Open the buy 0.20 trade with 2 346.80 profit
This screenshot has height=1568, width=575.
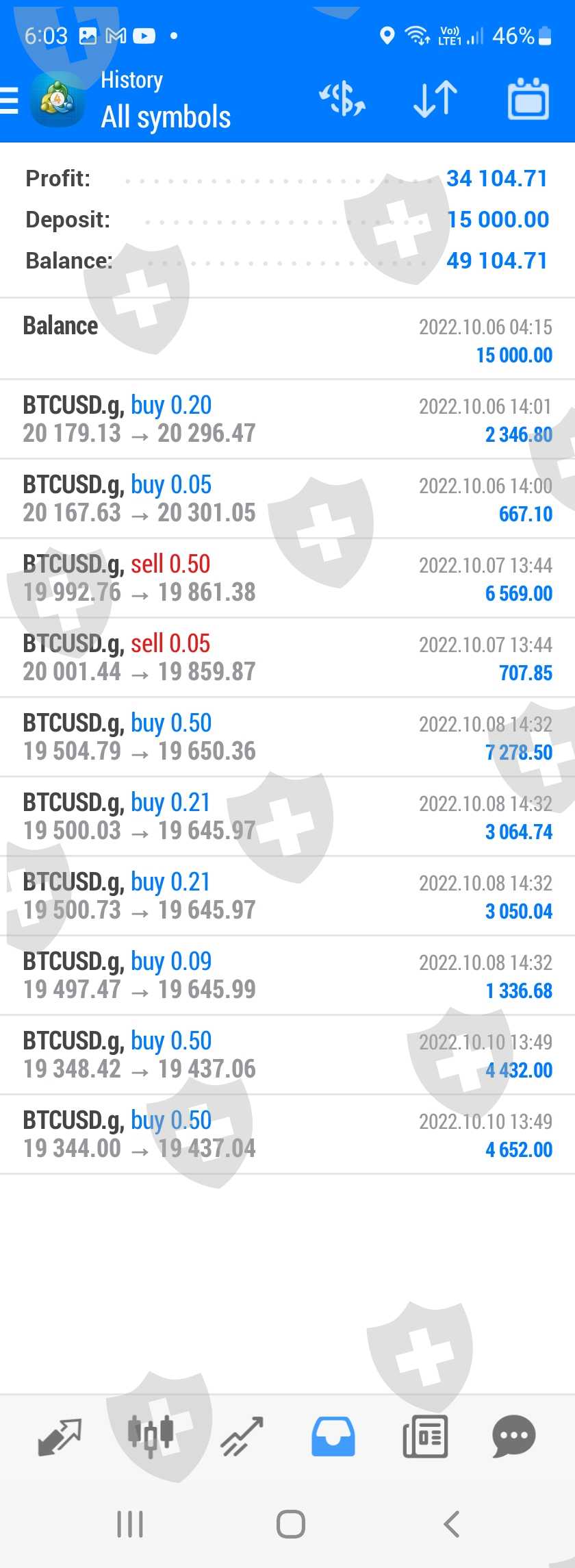(287, 419)
